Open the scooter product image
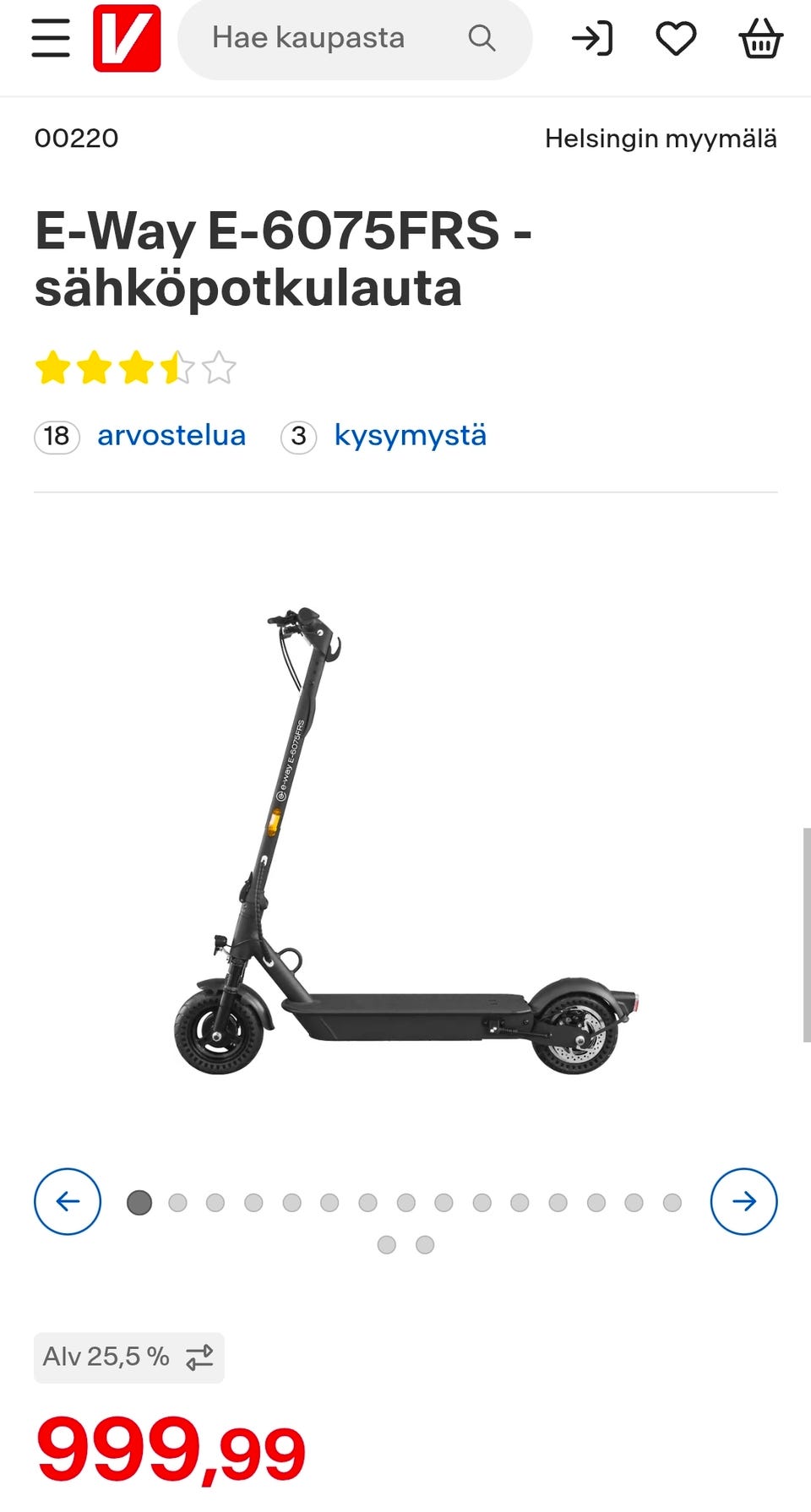The image size is (811, 1512). point(405,840)
